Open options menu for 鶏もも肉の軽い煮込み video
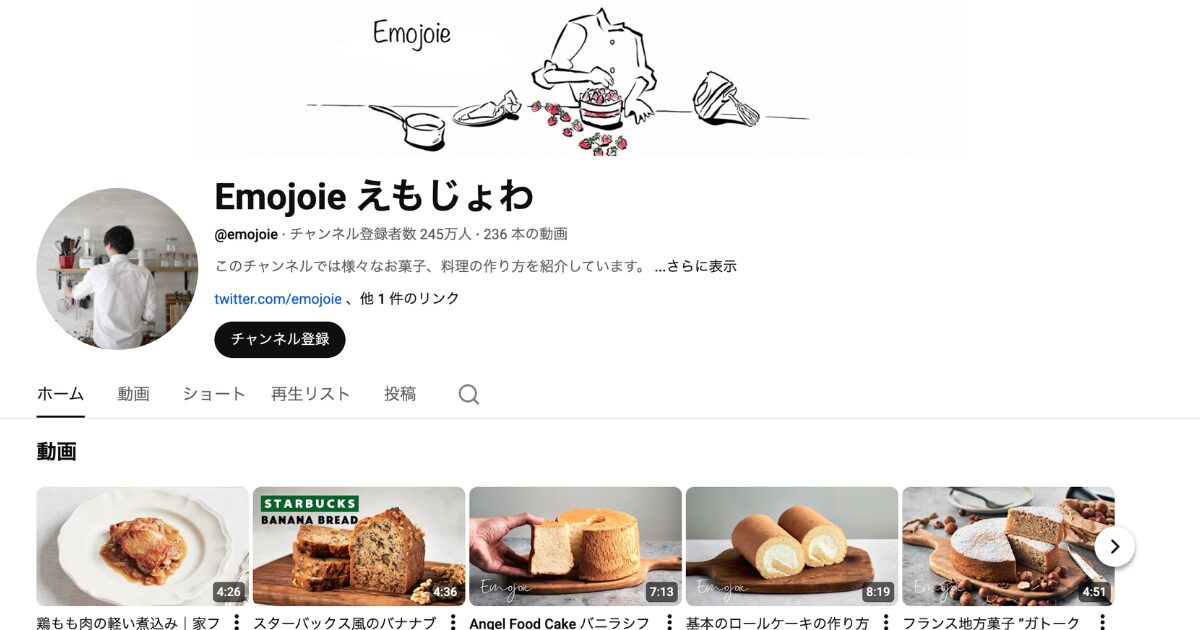This screenshot has height=630, width=1200. [237, 623]
